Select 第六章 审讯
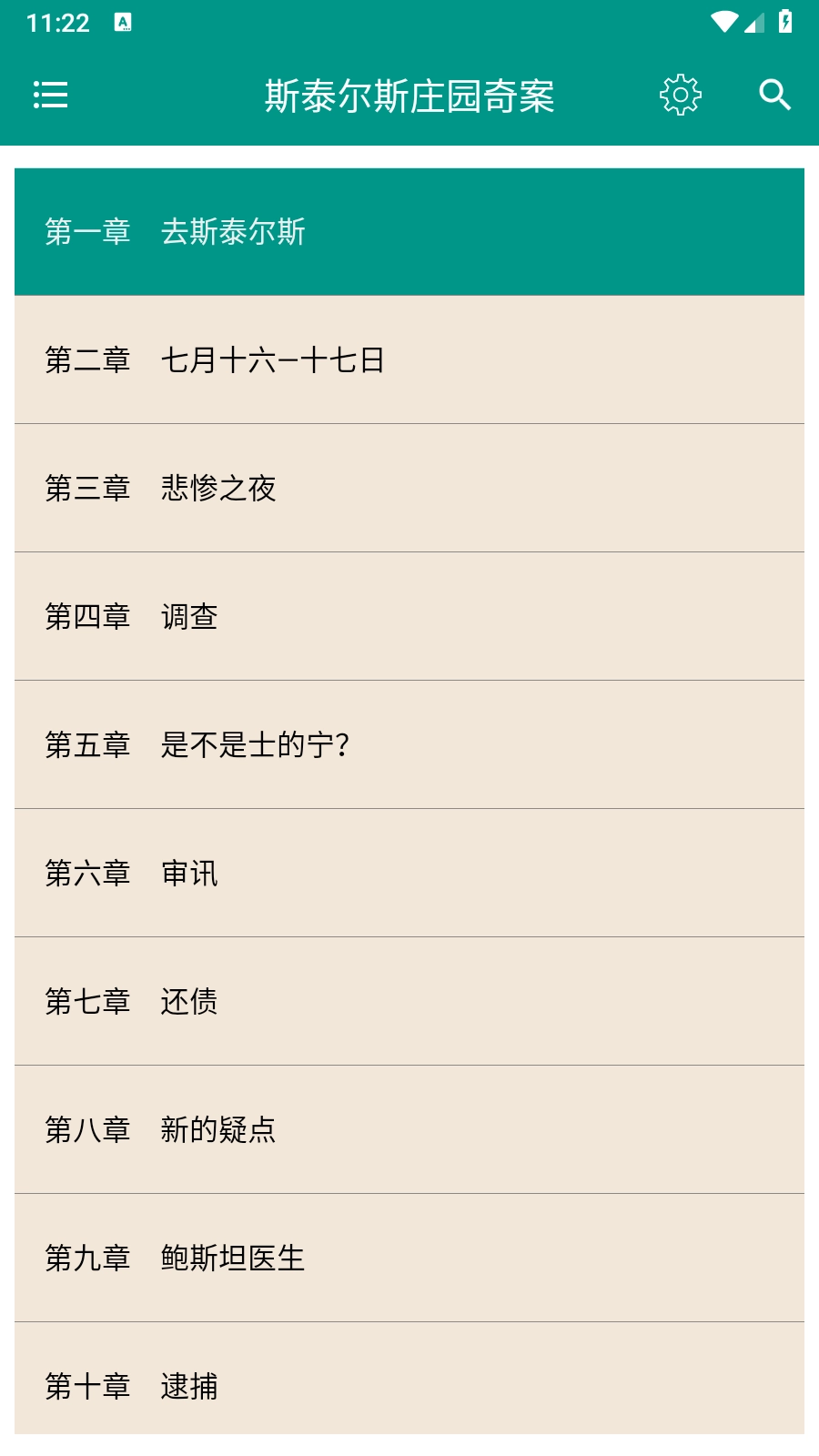This screenshot has height=1456, width=819. [x=409, y=875]
